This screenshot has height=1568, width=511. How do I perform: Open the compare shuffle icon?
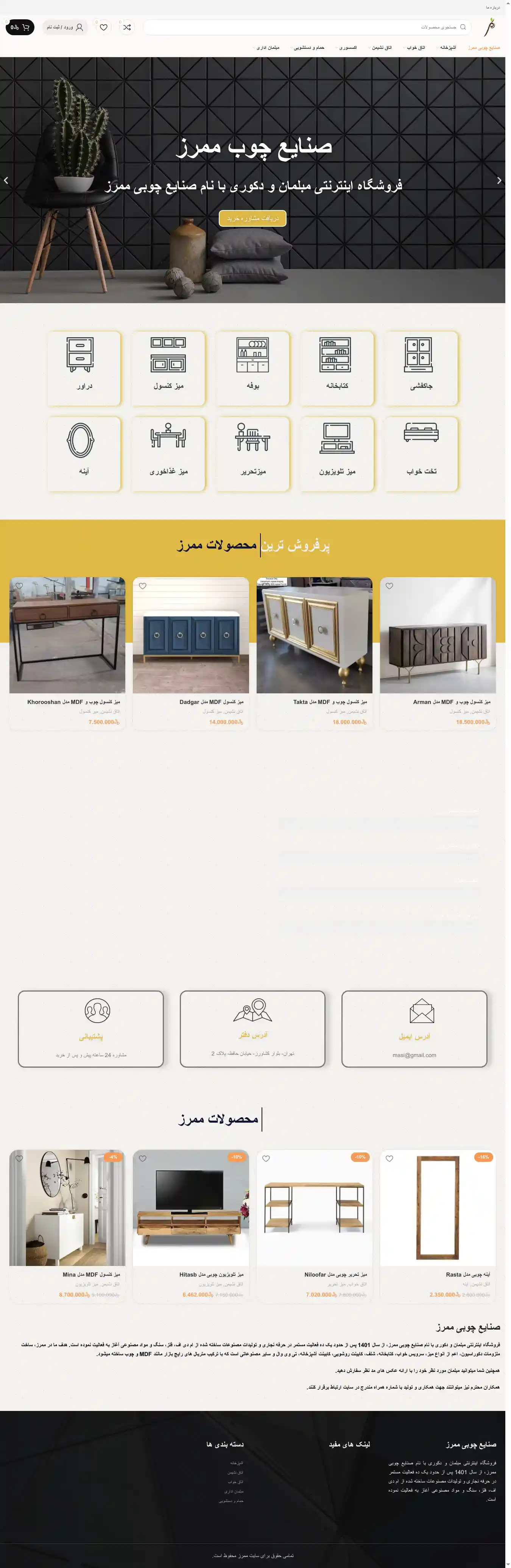click(x=127, y=27)
